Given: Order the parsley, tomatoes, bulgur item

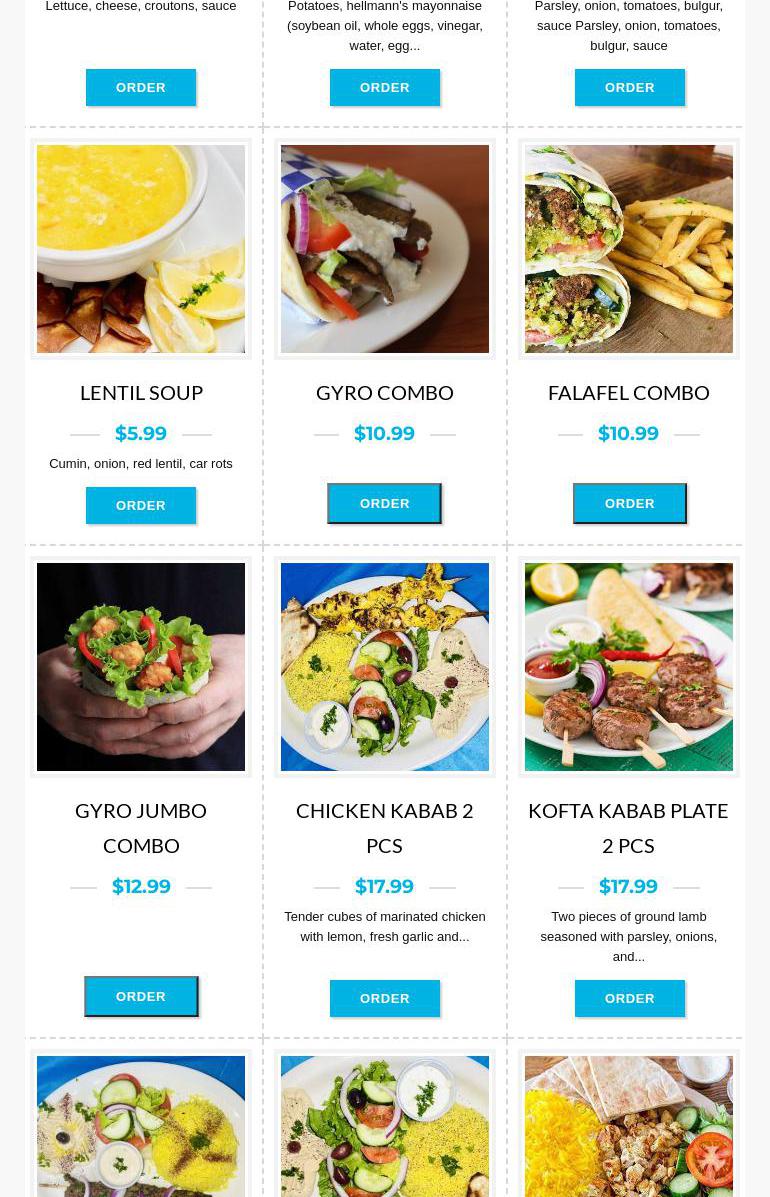Looking at the screenshot, I should pos(629,88).
